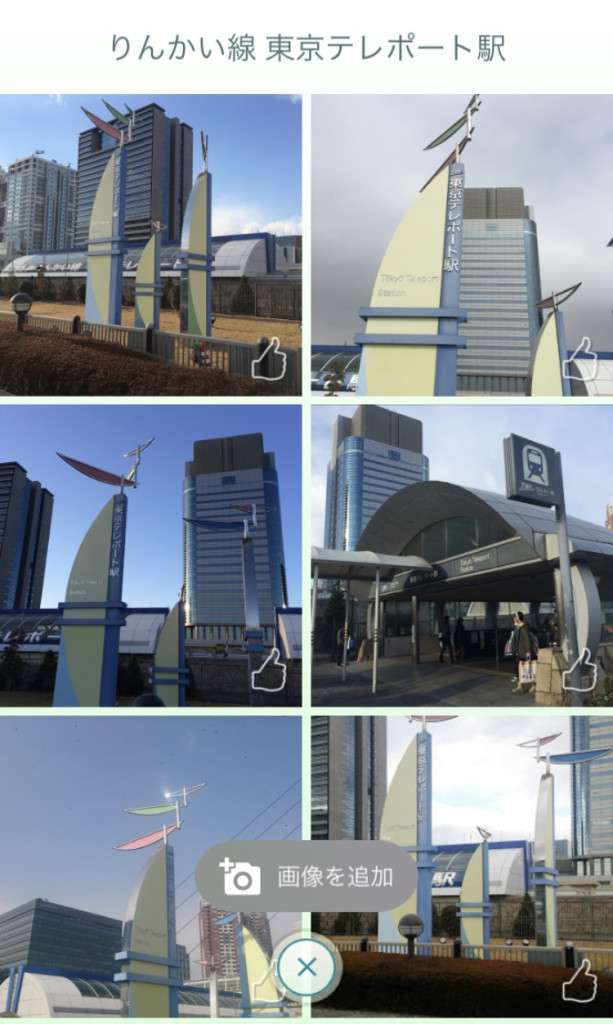Screen dimensions: 613x1024
Task: Like the gray cloudy sky monument photo
Action: pyautogui.click(x=580, y=359)
